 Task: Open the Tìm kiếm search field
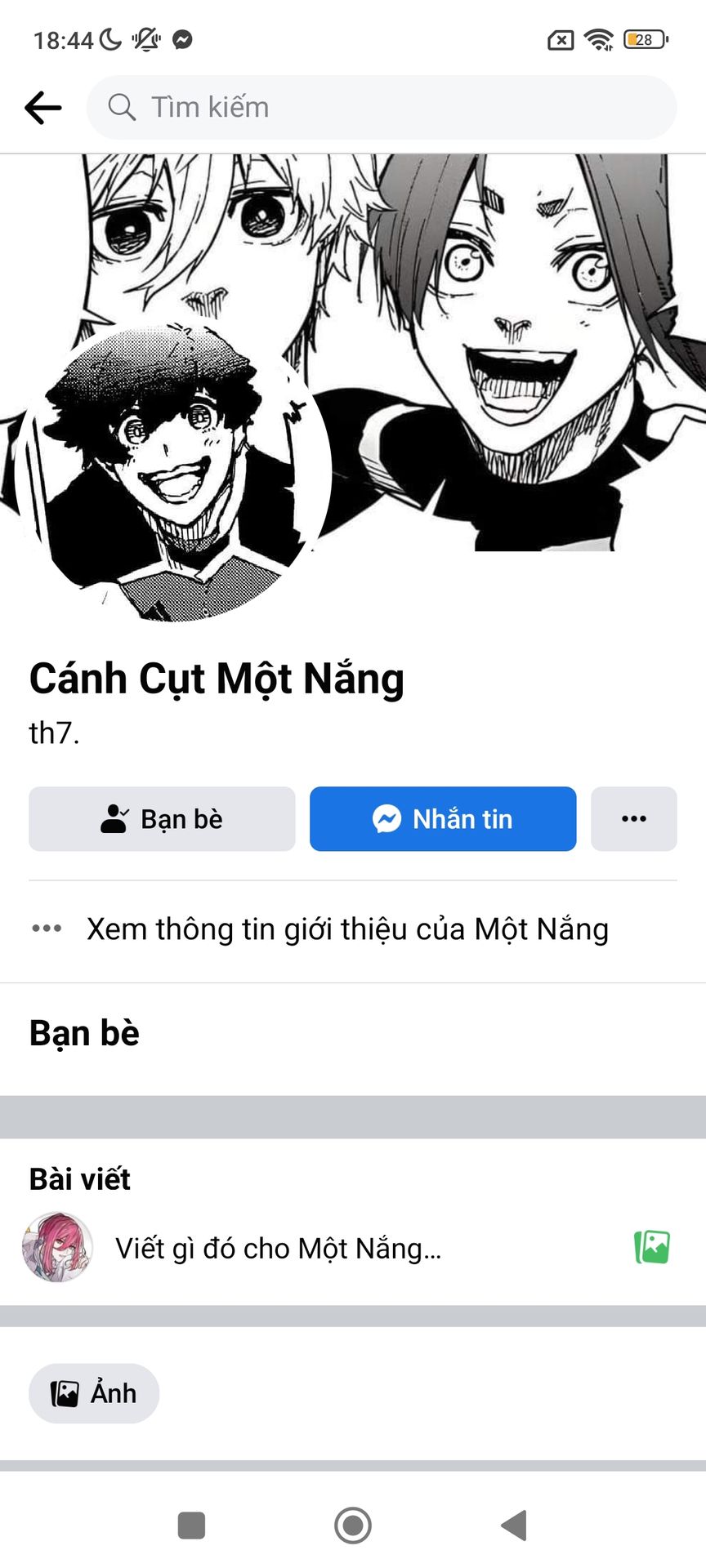point(381,108)
